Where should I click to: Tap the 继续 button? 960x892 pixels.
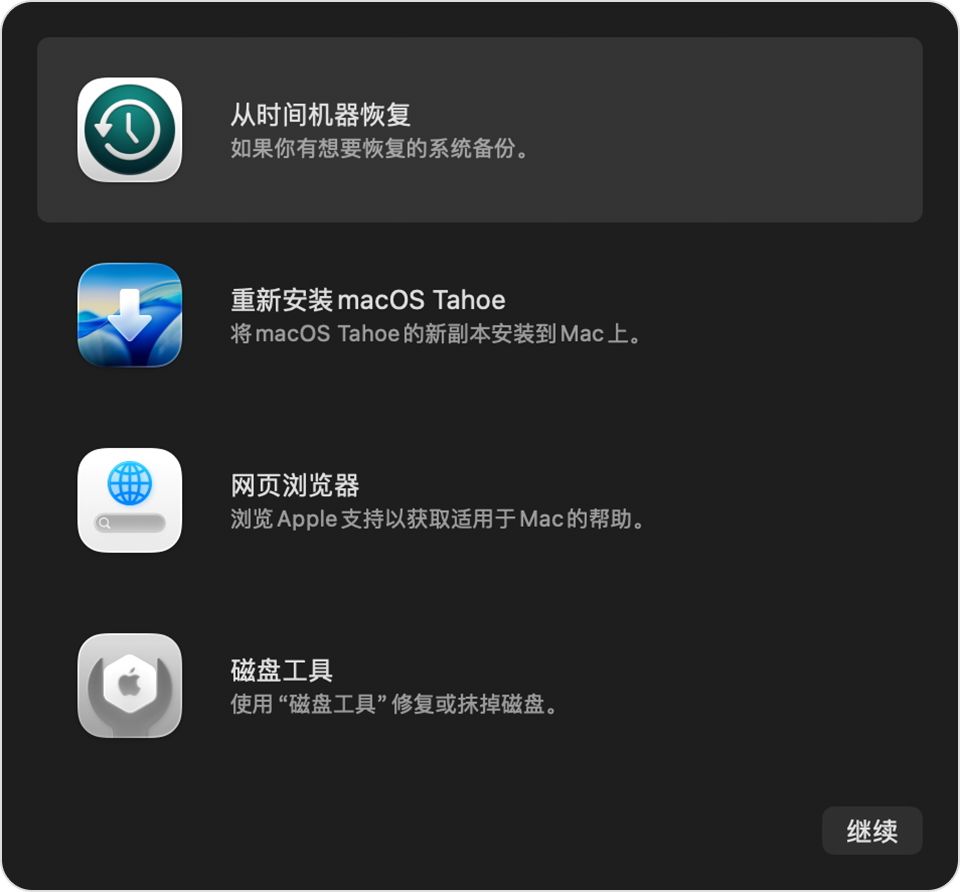[871, 831]
